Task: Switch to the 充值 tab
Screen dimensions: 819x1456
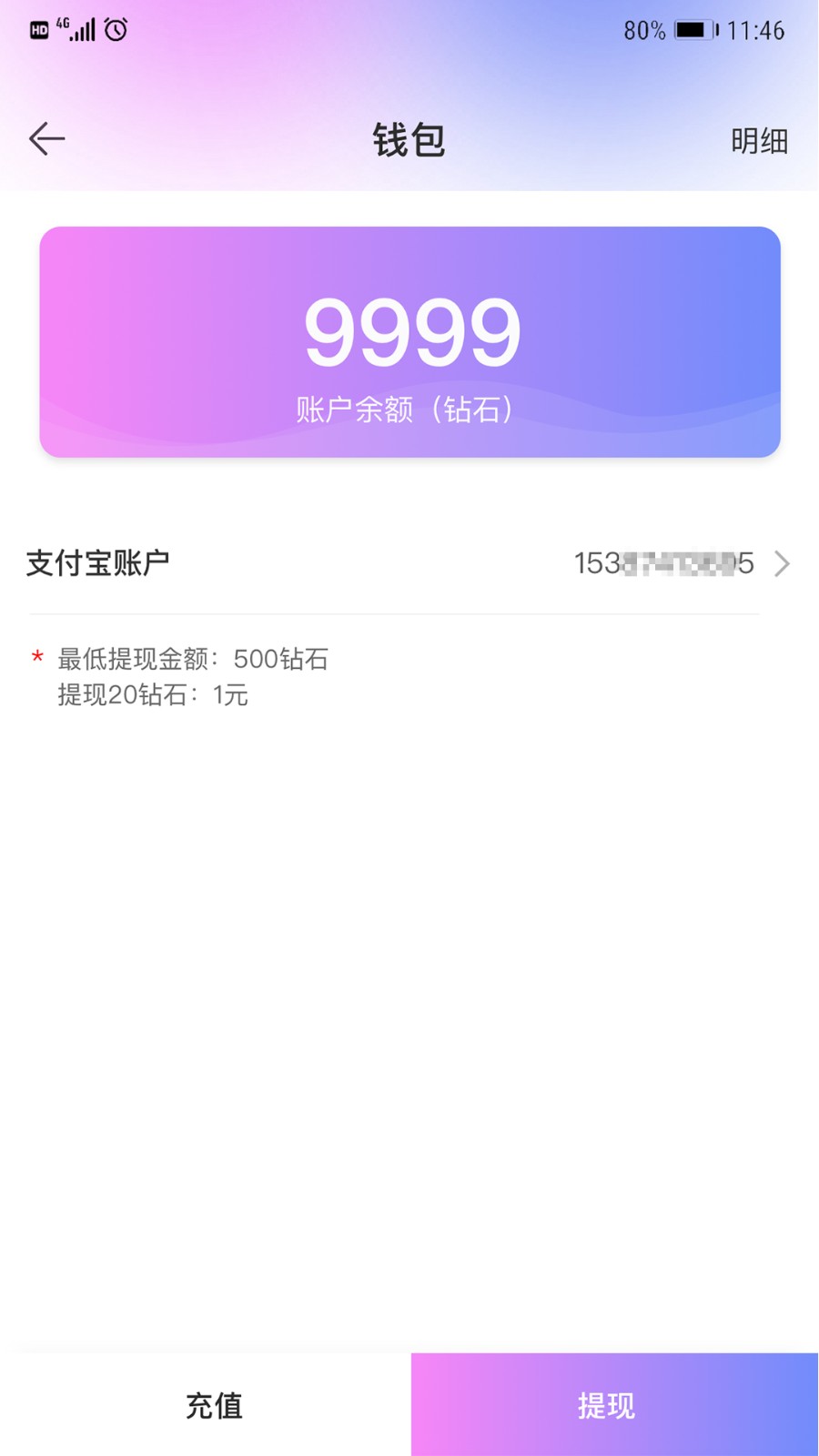Action: [x=215, y=1406]
